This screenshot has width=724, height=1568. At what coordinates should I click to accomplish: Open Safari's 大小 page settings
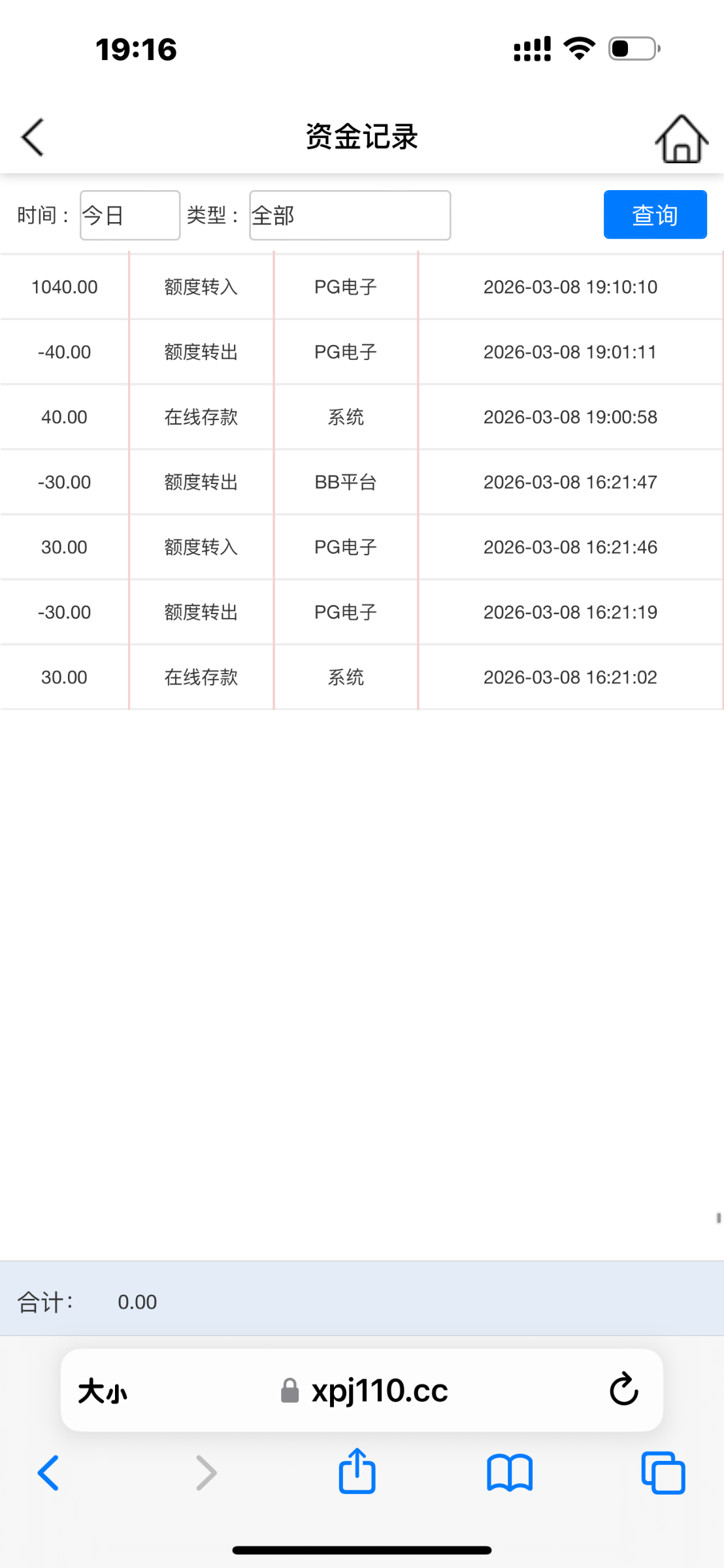coord(103,1391)
